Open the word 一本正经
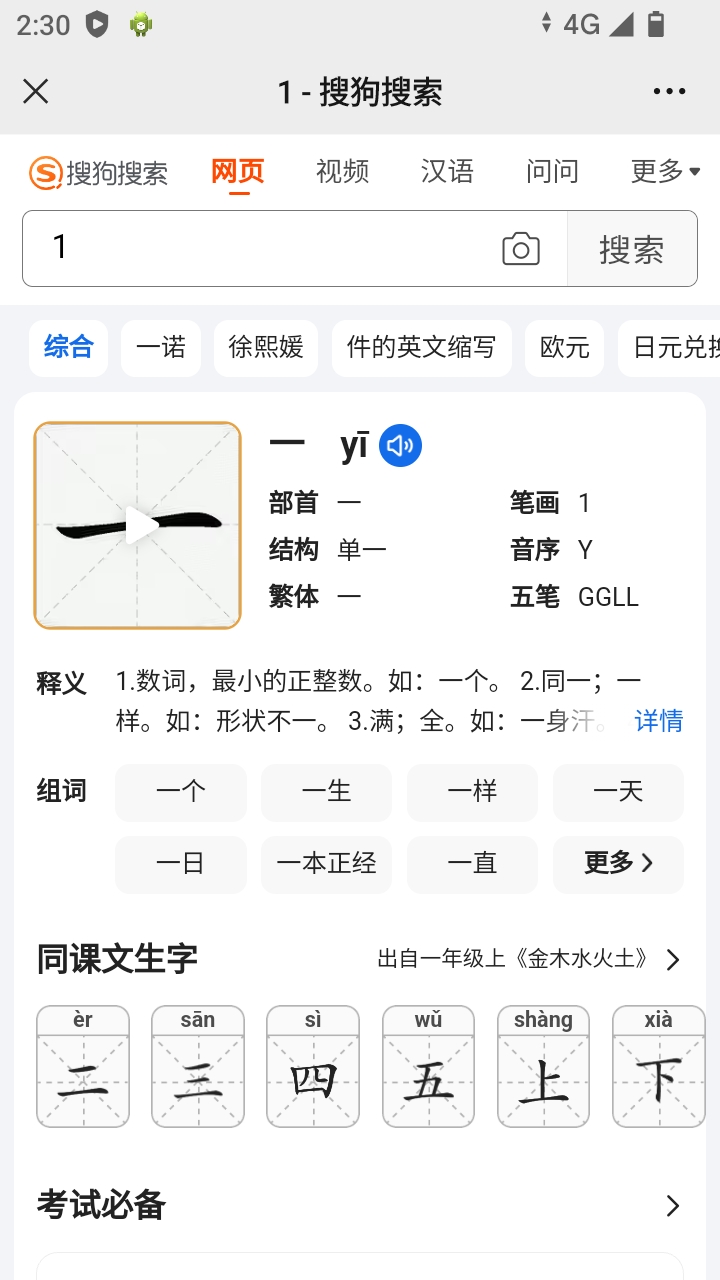720x1280 pixels. point(326,864)
